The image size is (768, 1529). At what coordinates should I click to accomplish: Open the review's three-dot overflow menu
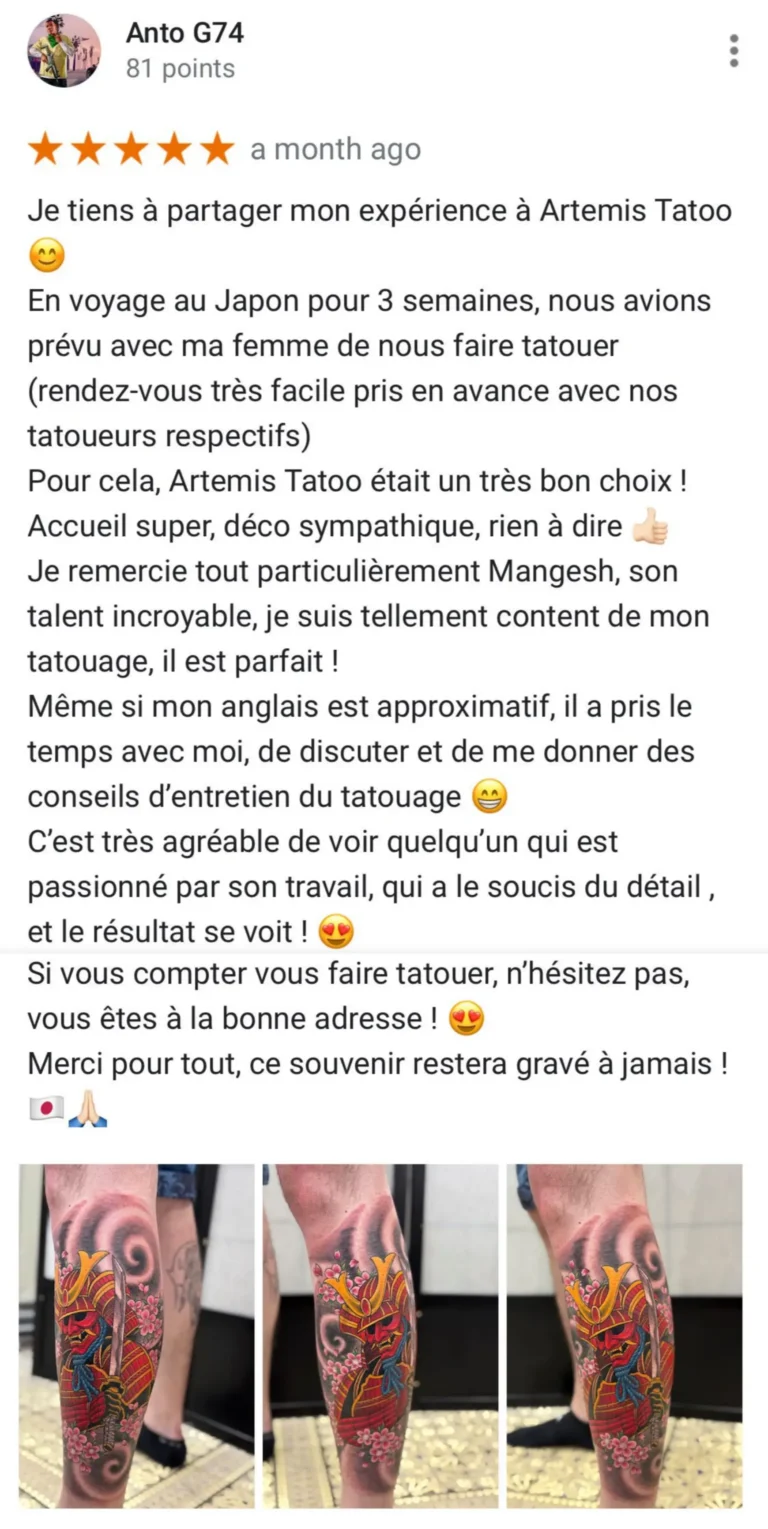pyautogui.click(x=734, y=51)
